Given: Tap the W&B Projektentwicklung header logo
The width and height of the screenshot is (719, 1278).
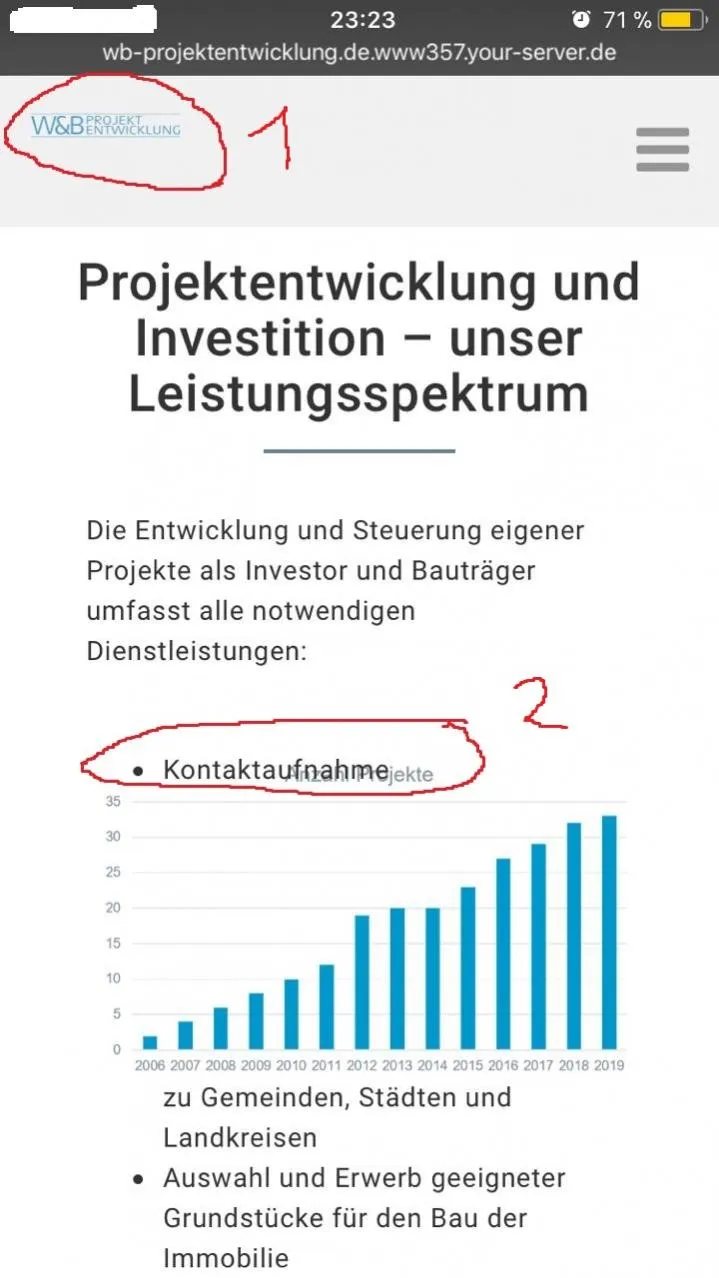Looking at the screenshot, I should [106, 125].
